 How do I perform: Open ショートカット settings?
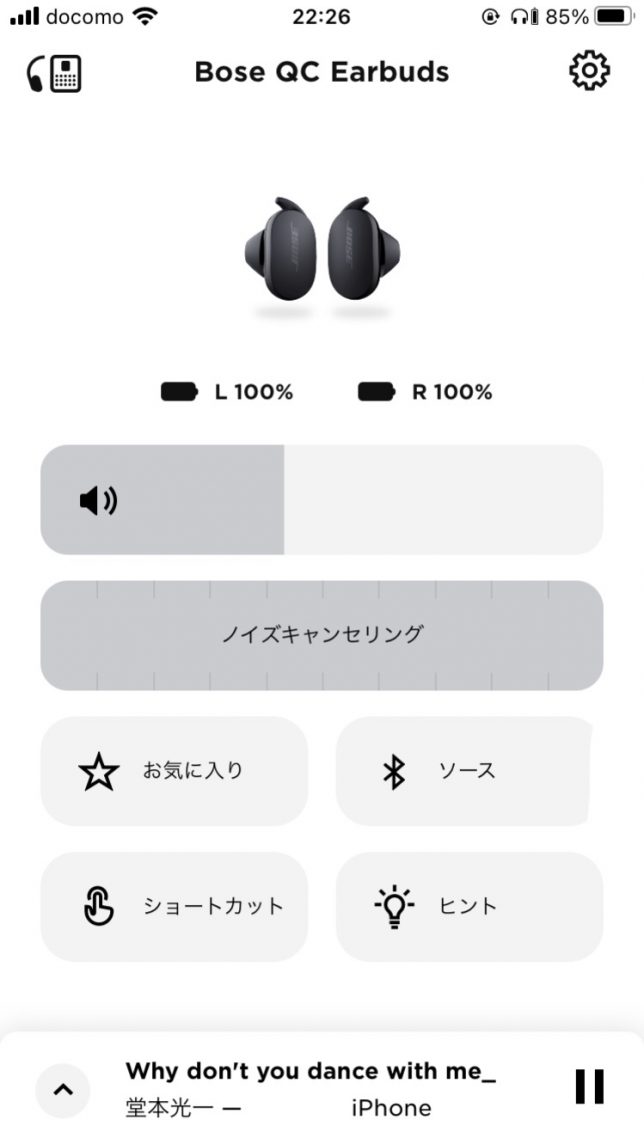point(174,907)
